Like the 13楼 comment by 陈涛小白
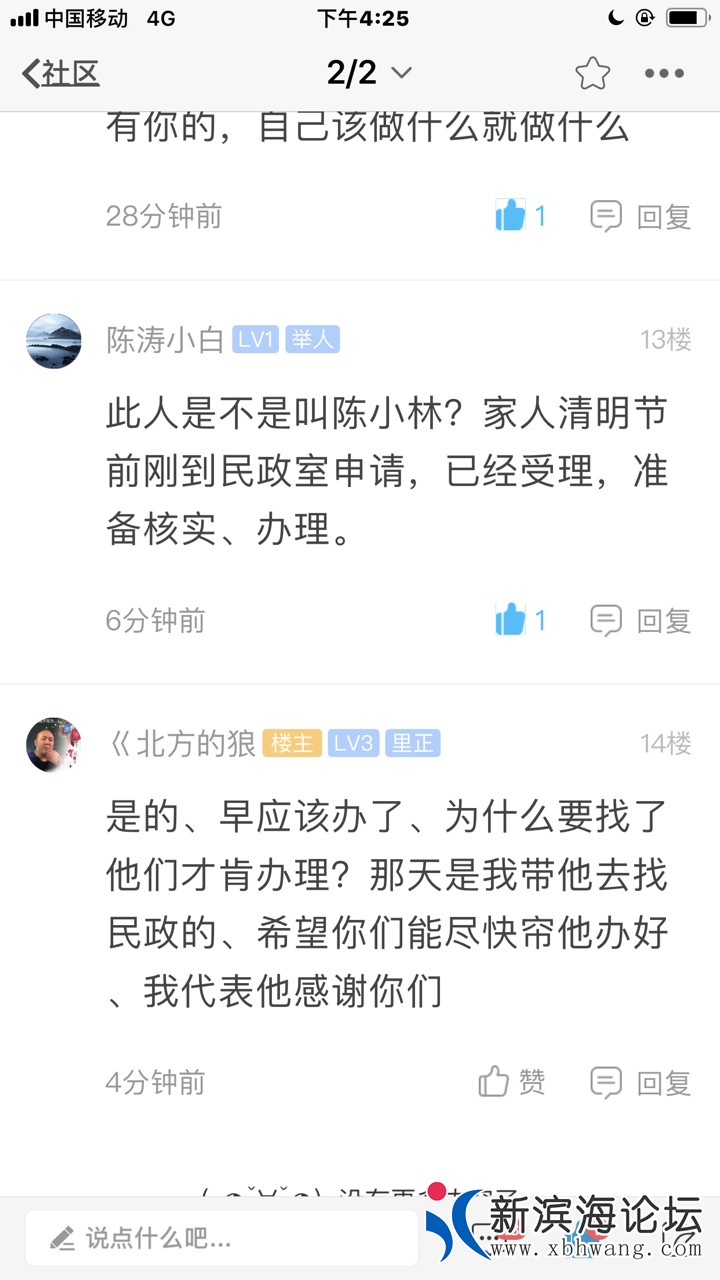 (x=511, y=620)
